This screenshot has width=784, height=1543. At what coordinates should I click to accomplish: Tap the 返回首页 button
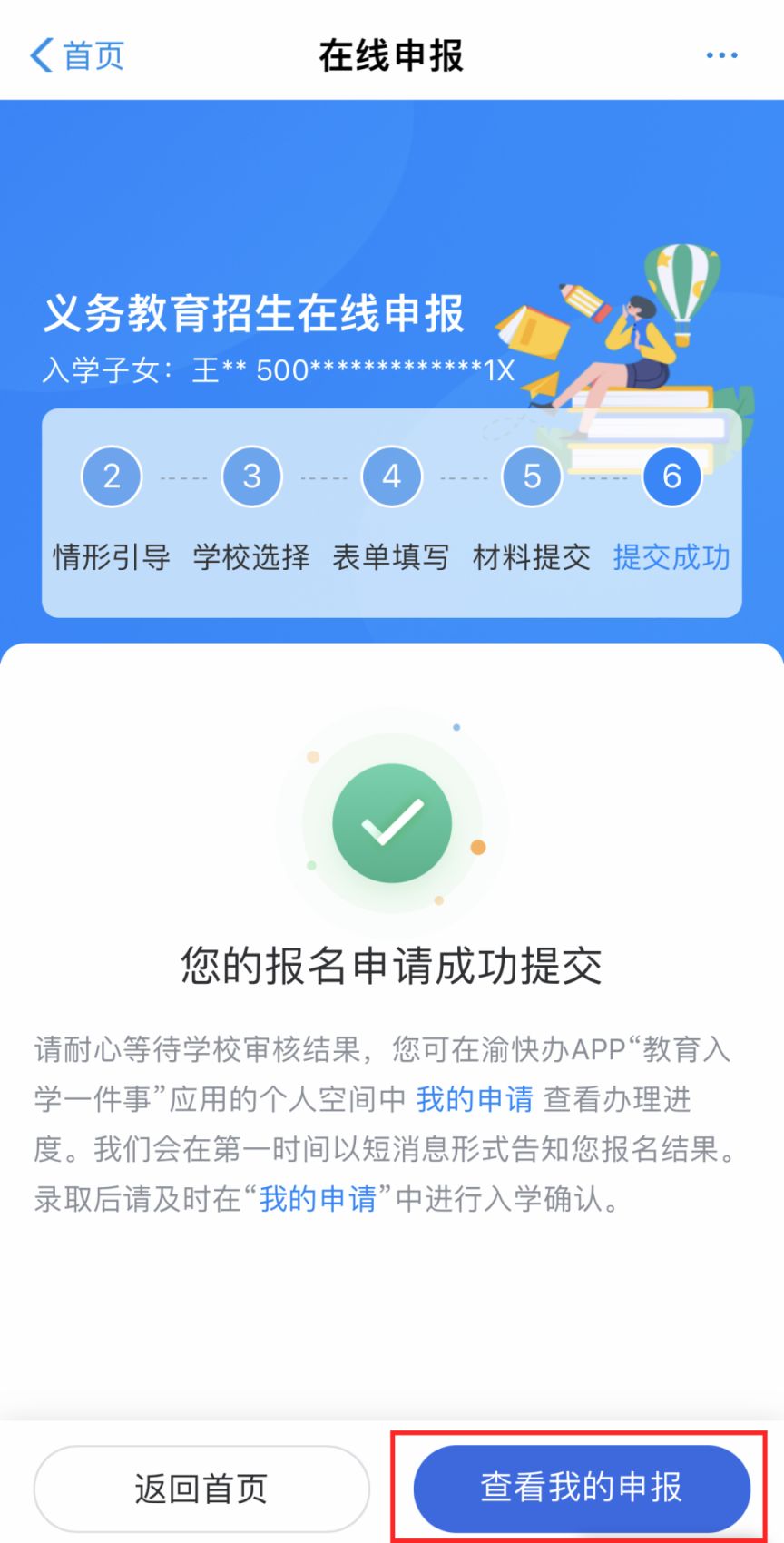tap(201, 1489)
